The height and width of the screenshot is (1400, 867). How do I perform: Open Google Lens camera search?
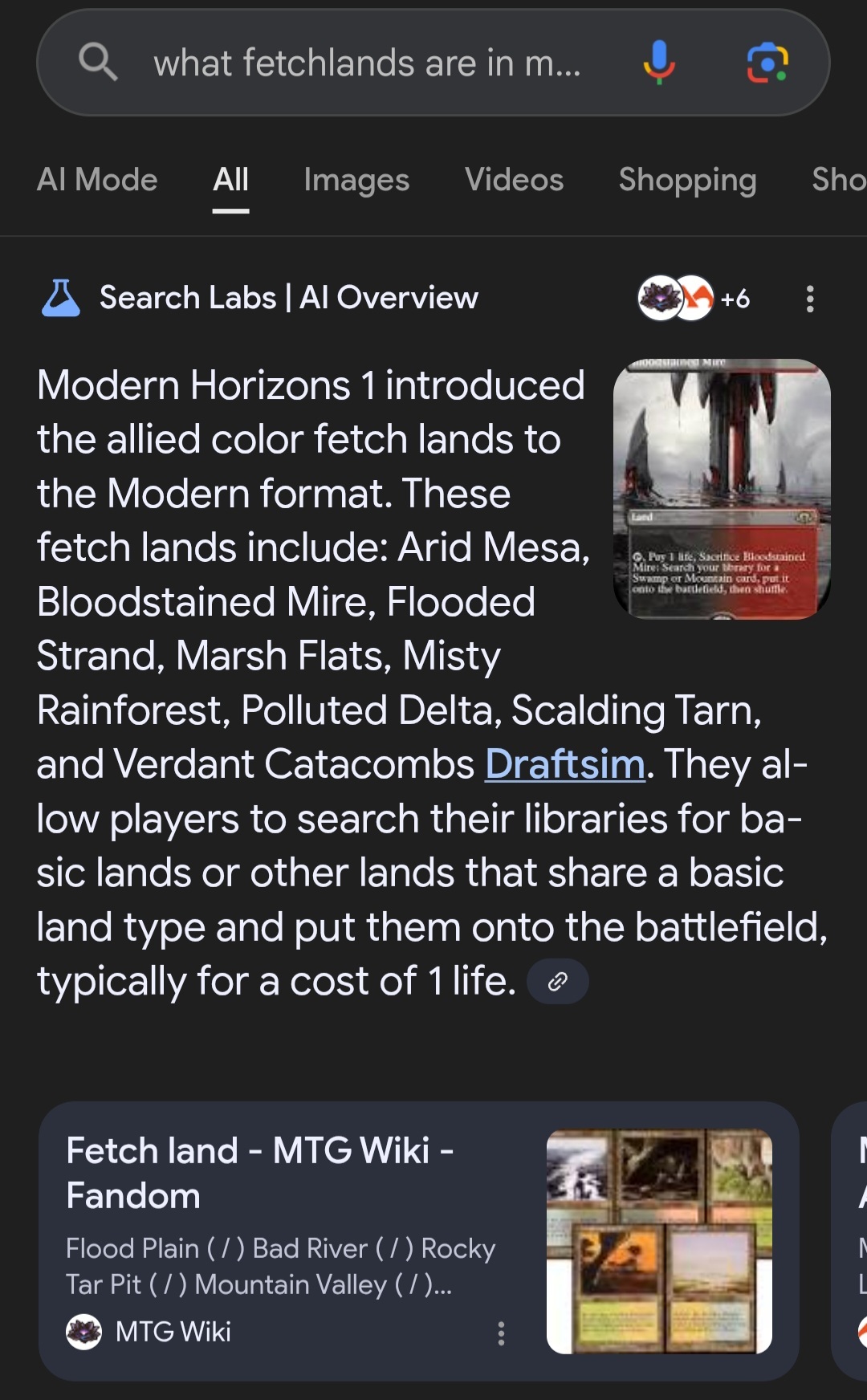pos(767,63)
